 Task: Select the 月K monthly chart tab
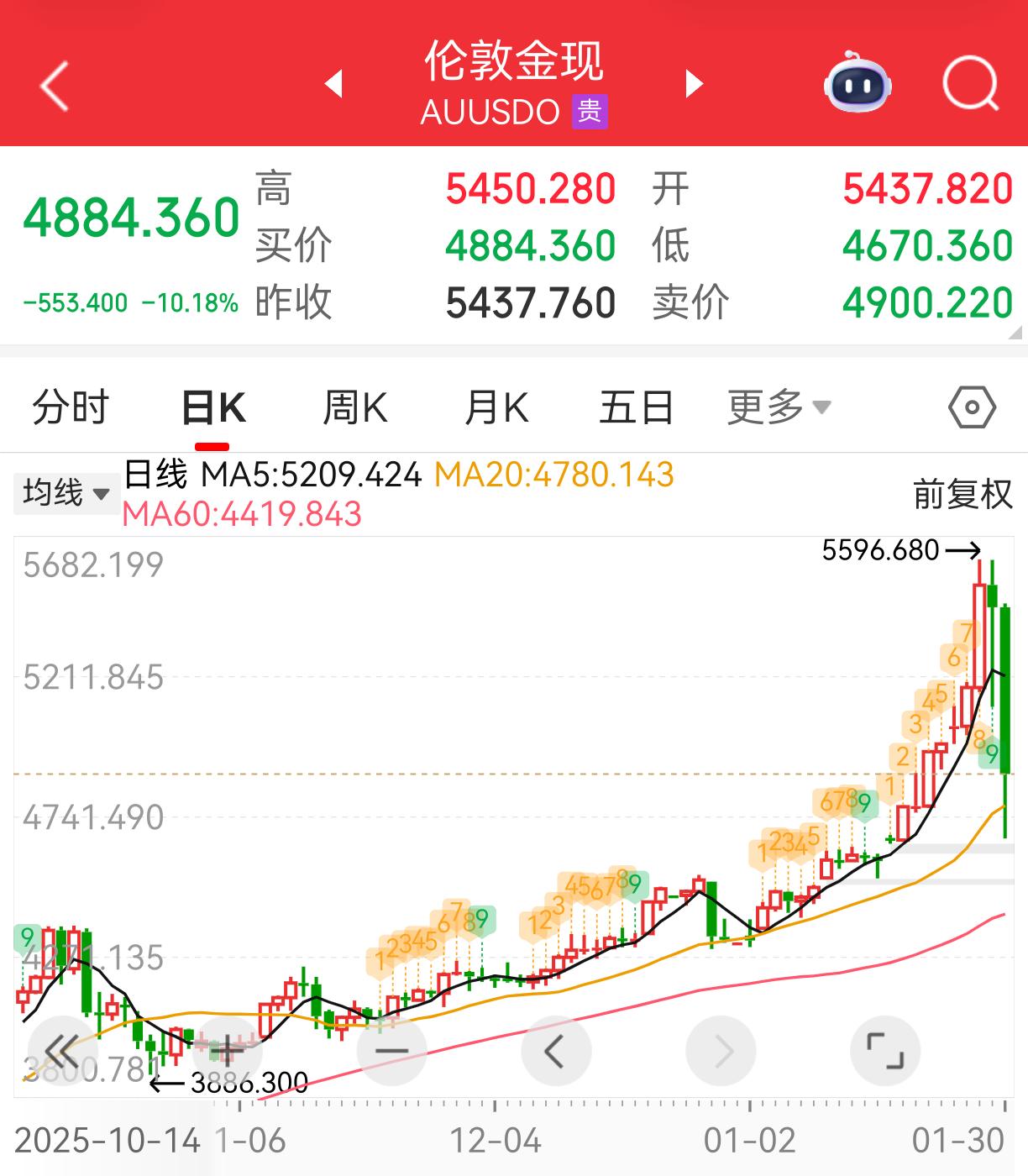(x=498, y=407)
